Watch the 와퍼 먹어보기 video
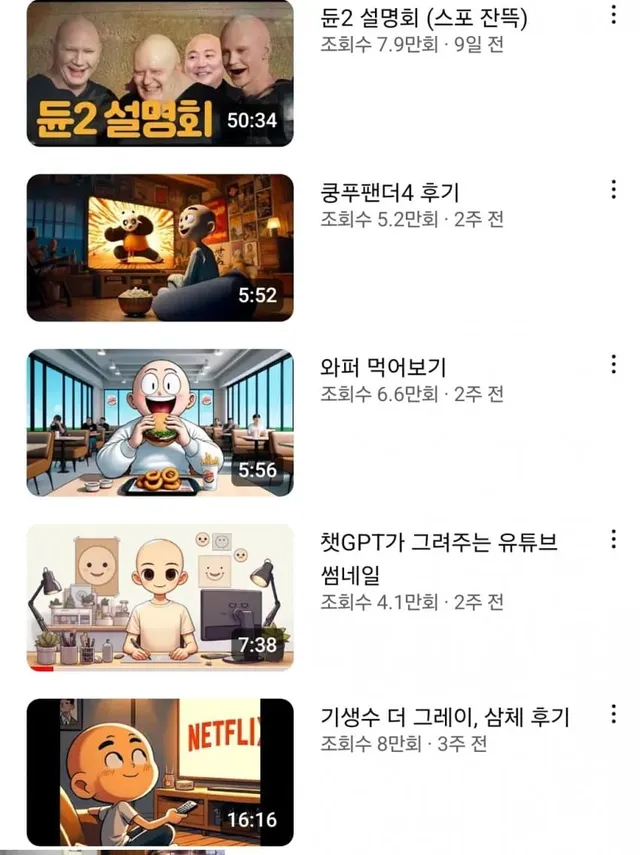 160,422
